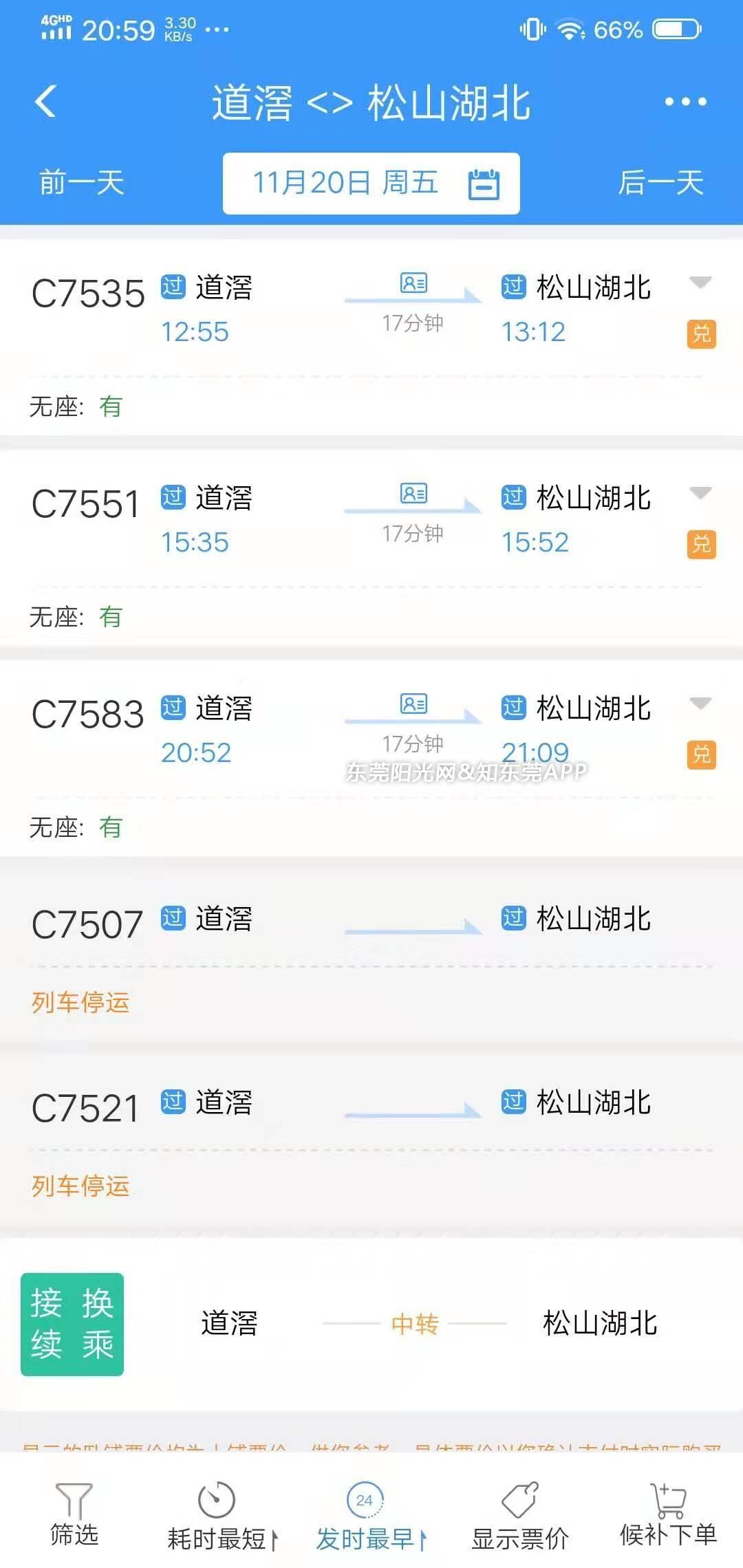Screen dimensions: 743x1568
Task: Expand details for train C7535
Action: point(700,282)
